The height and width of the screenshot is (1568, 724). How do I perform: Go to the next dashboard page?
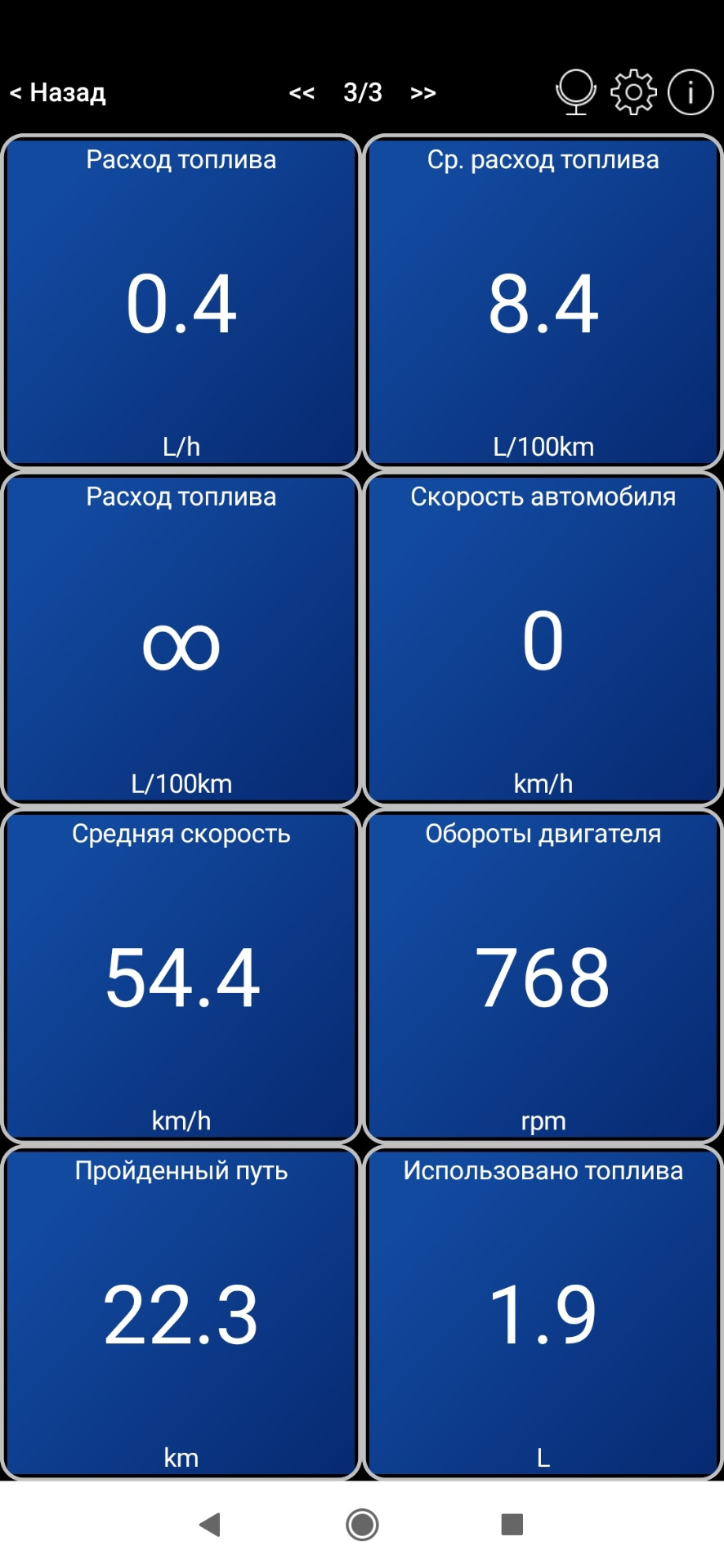(x=422, y=93)
